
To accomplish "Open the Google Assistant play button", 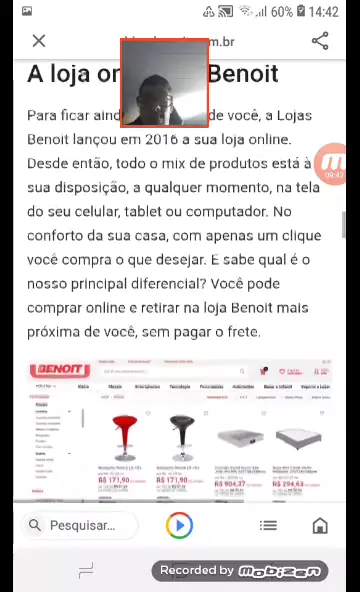I will [x=180, y=525].
